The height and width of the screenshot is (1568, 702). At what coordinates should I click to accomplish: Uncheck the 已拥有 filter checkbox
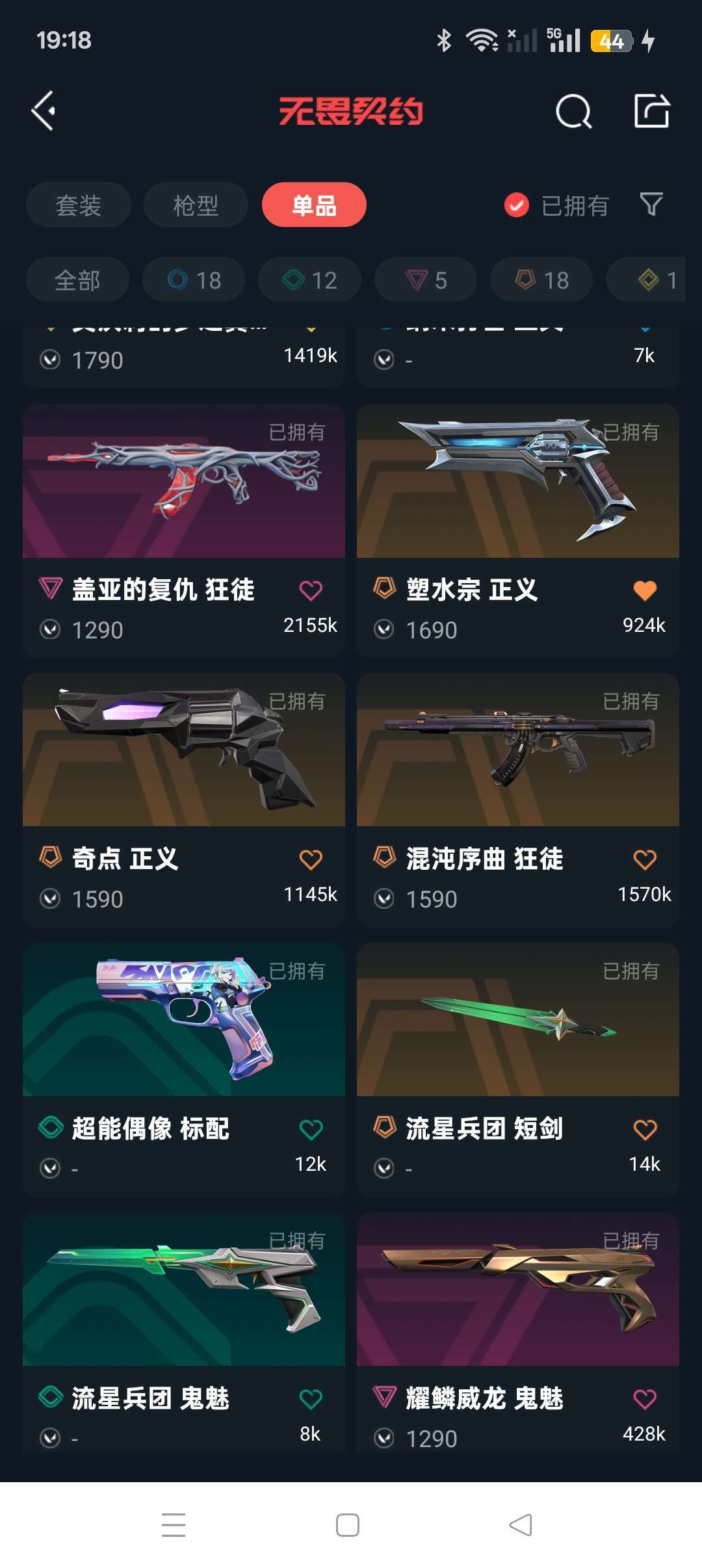point(517,205)
